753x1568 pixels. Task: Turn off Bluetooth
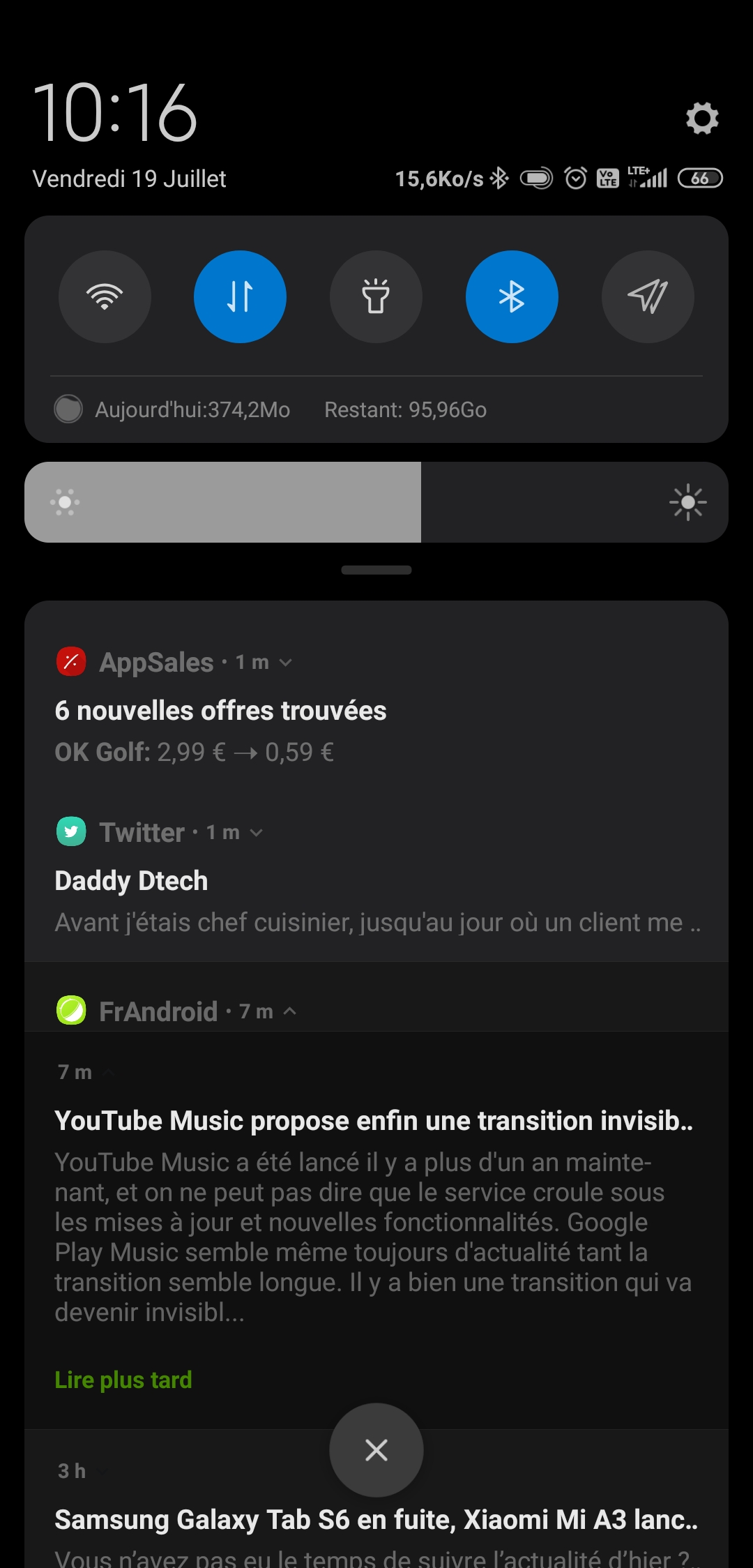click(512, 296)
